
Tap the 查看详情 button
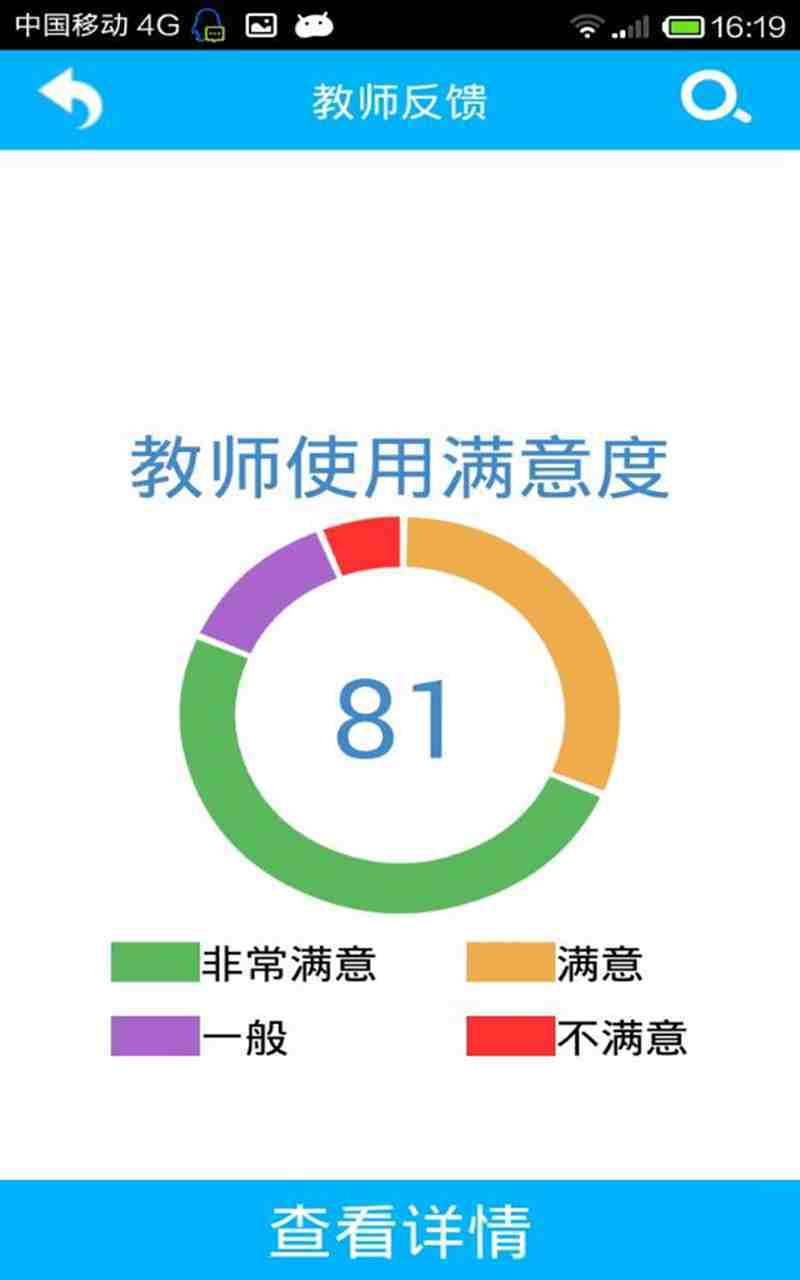(x=400, y=1230)
